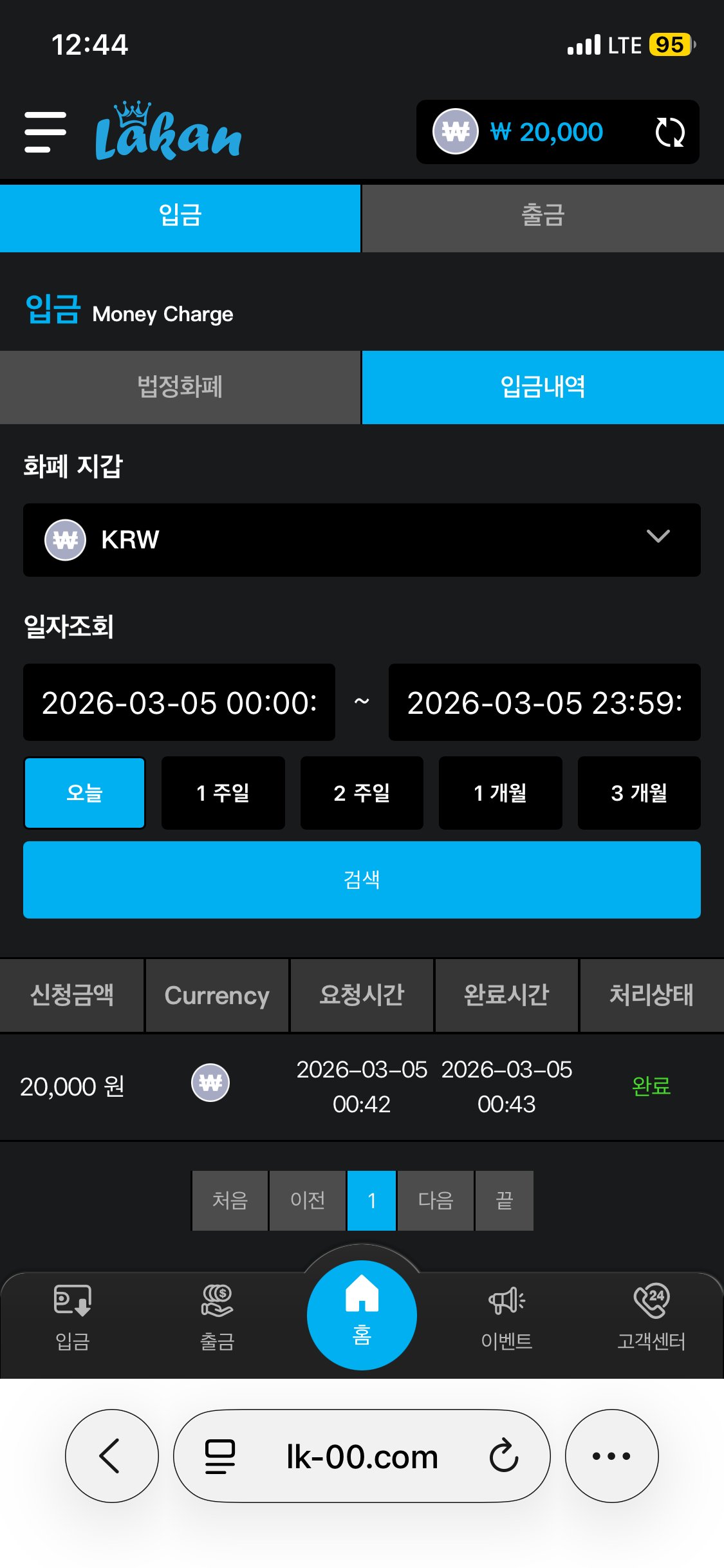The image size is (724, 1568).
Task: Open 이벤트 in the bottom navigation
Action: coord(506,1316)
